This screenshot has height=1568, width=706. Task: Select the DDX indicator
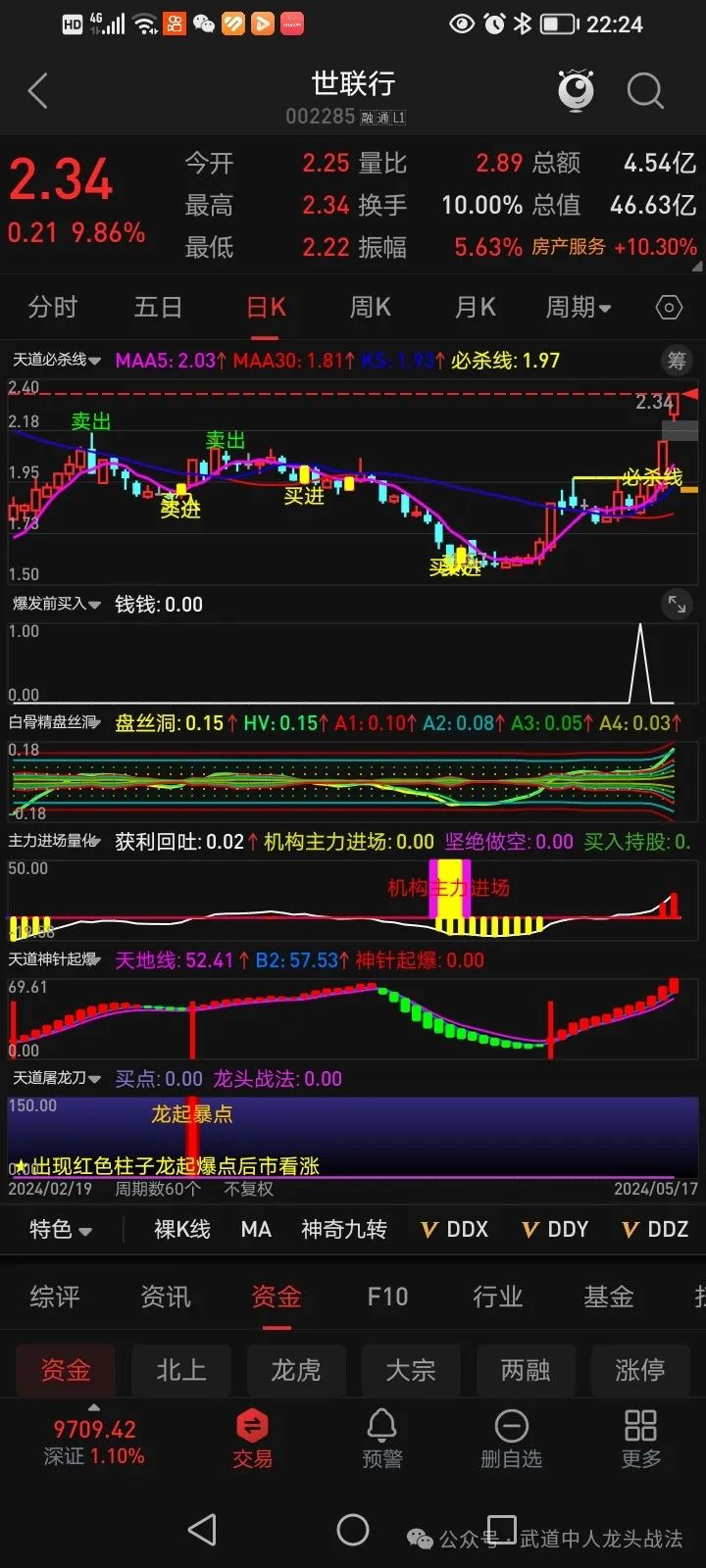pyautogui.click(x=455, y=1229)
